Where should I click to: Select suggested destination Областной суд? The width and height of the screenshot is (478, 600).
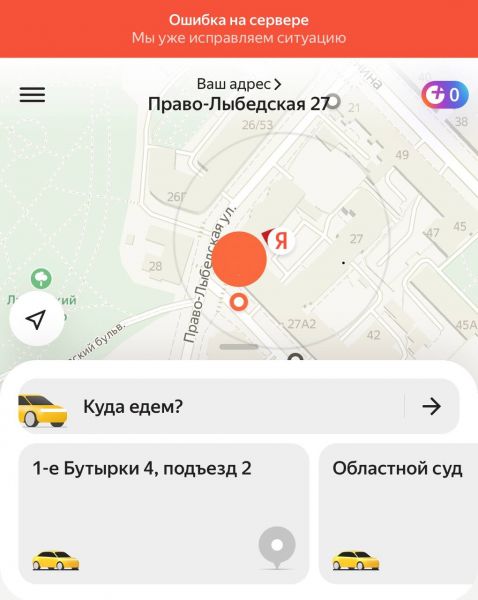(398, 514)
